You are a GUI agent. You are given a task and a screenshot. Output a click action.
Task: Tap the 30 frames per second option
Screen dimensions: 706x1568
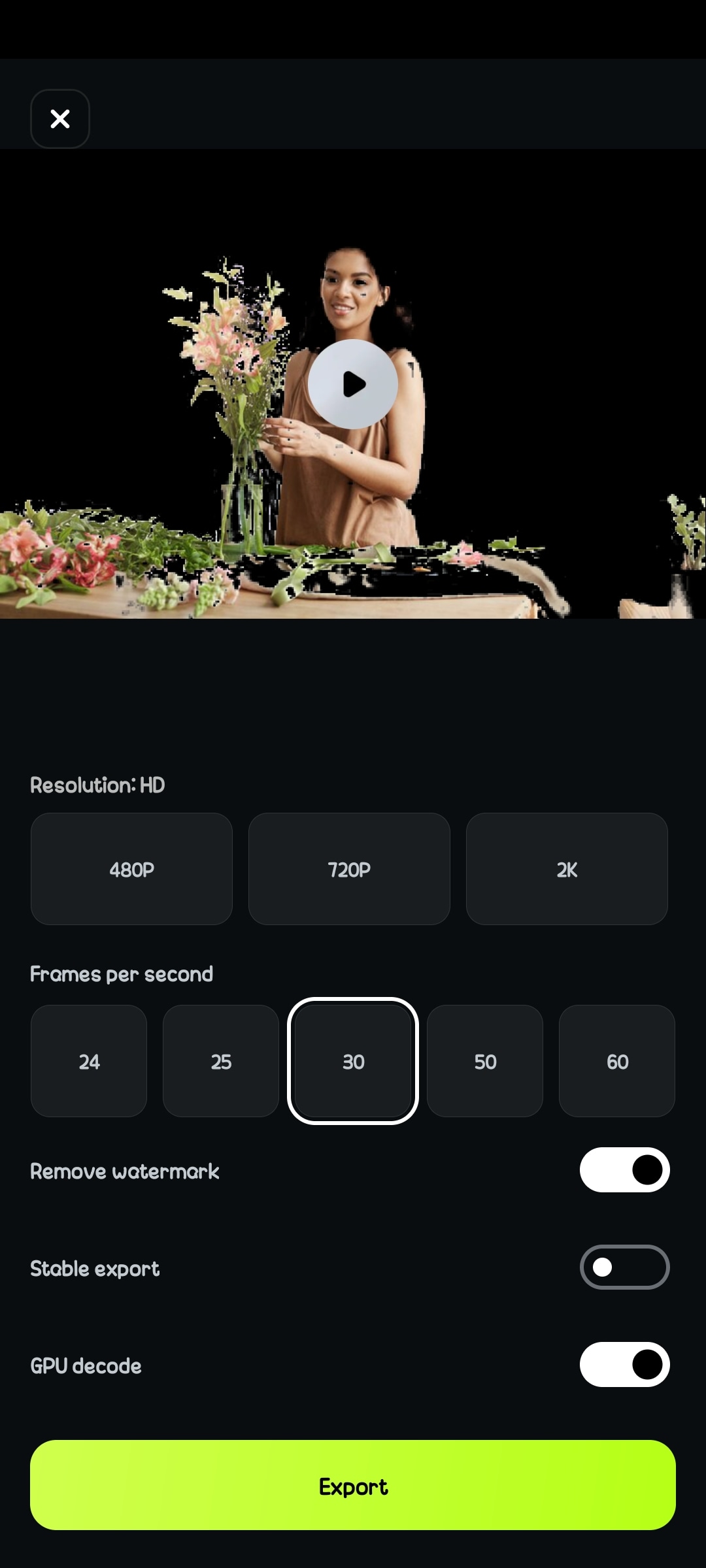coord(353,1061)
